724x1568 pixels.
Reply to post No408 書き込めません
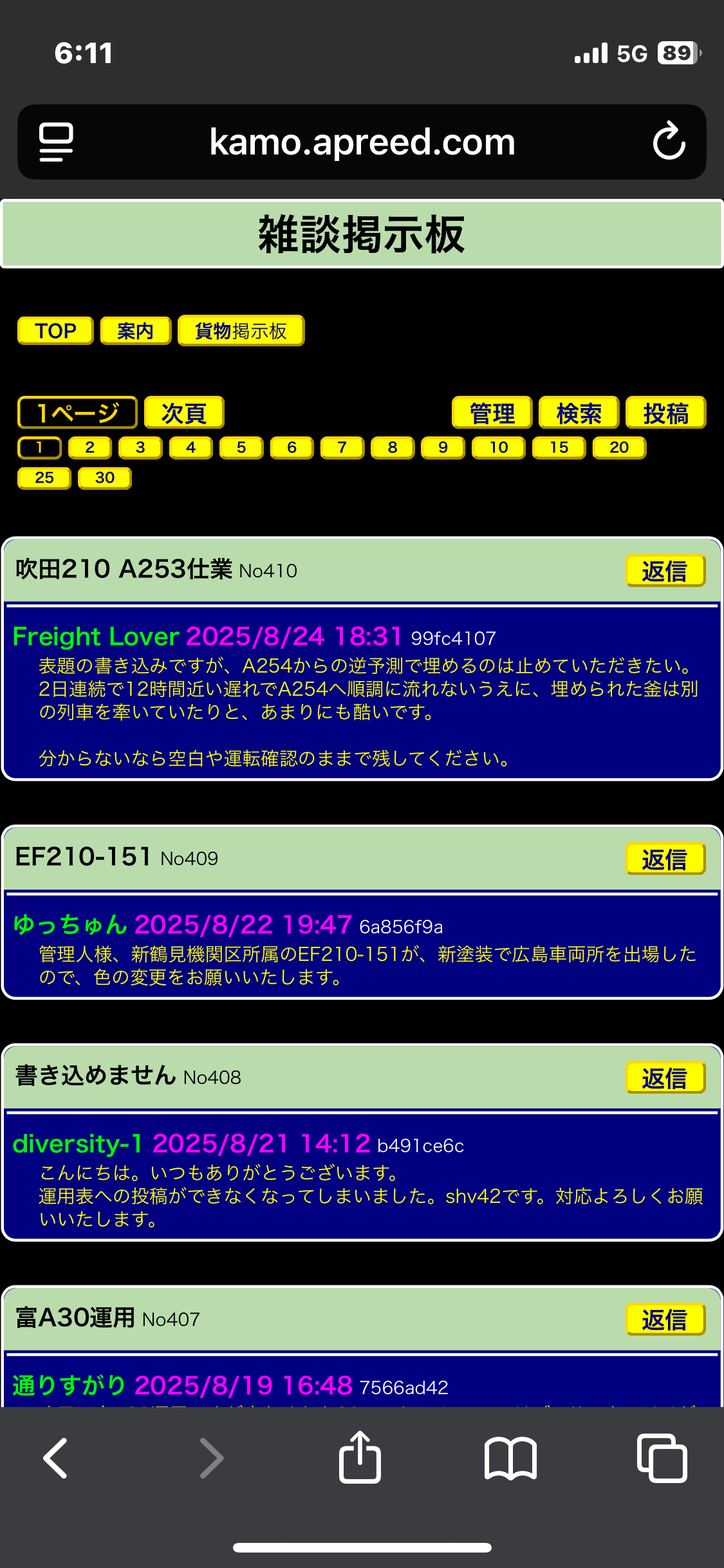665,1078
